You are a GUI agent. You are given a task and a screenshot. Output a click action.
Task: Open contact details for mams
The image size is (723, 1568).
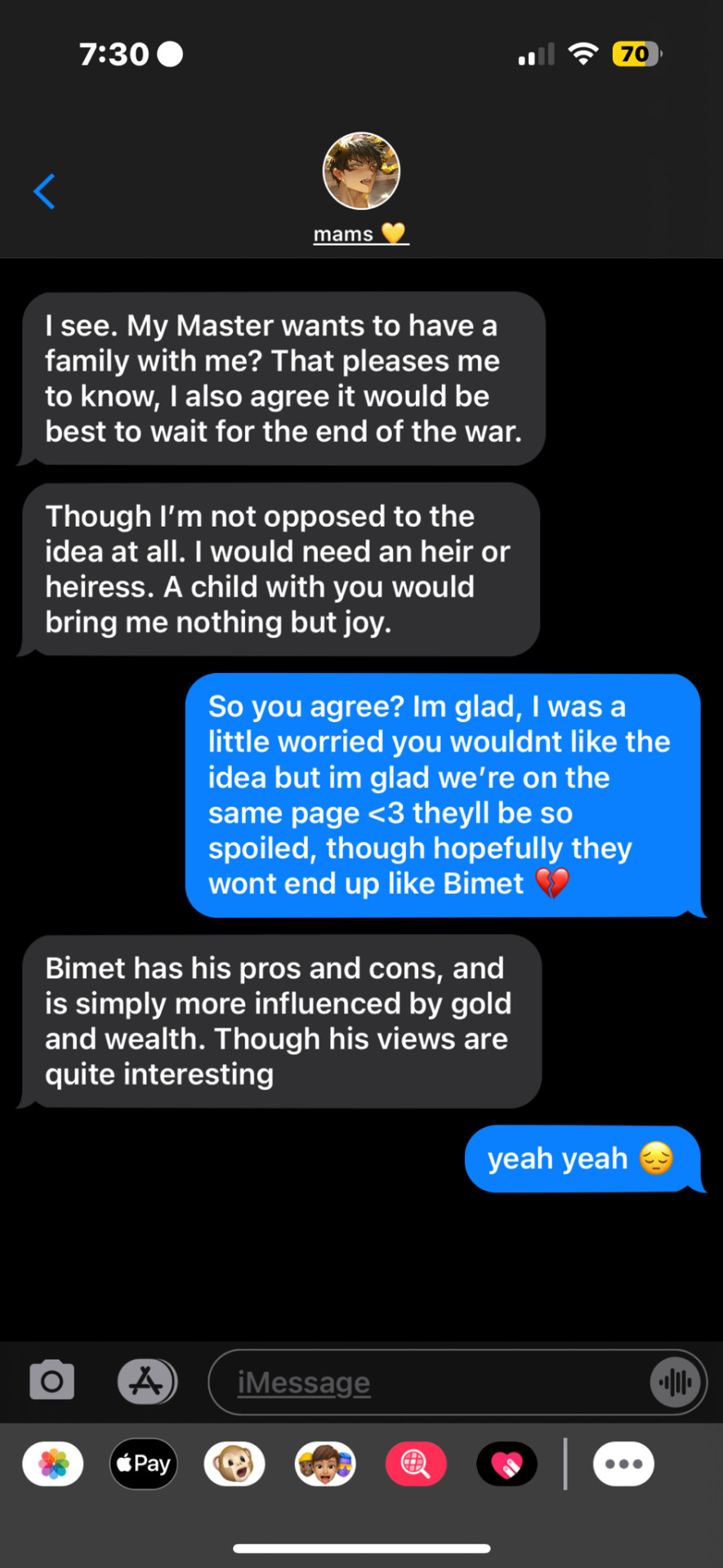pyautogui.click(x=361, y=188)
